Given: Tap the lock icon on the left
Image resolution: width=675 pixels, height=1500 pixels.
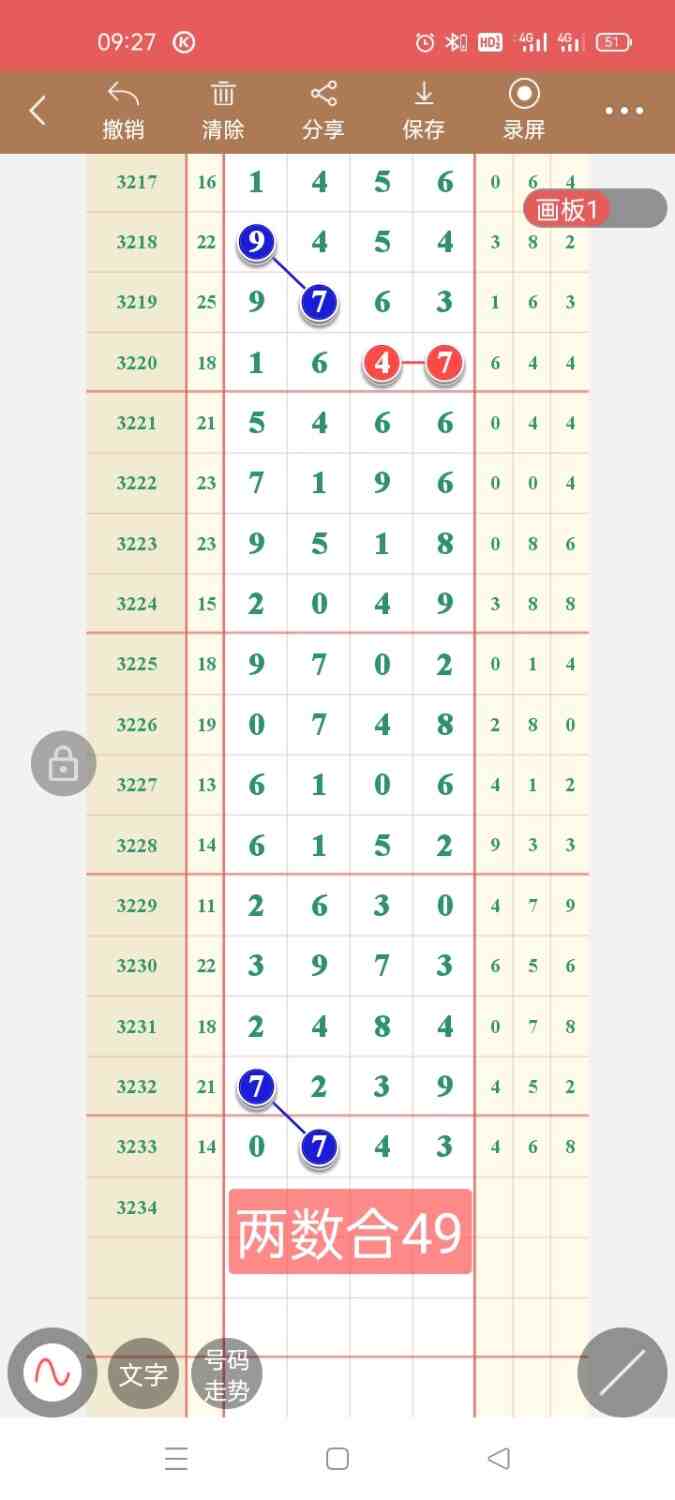Looking at the screenshot, I should (x=63, y=764).
